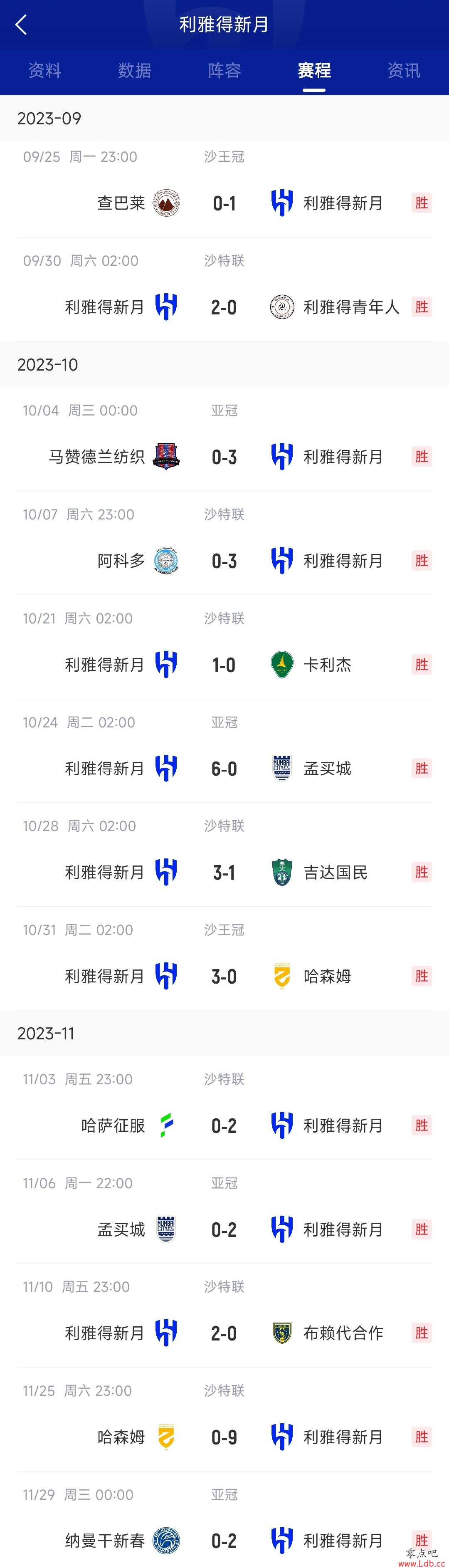The height and width of the screenshot is (1568, 449).
Task: Open the 11/06 away match at 孟买城
Action: [x=224, y=1229]
